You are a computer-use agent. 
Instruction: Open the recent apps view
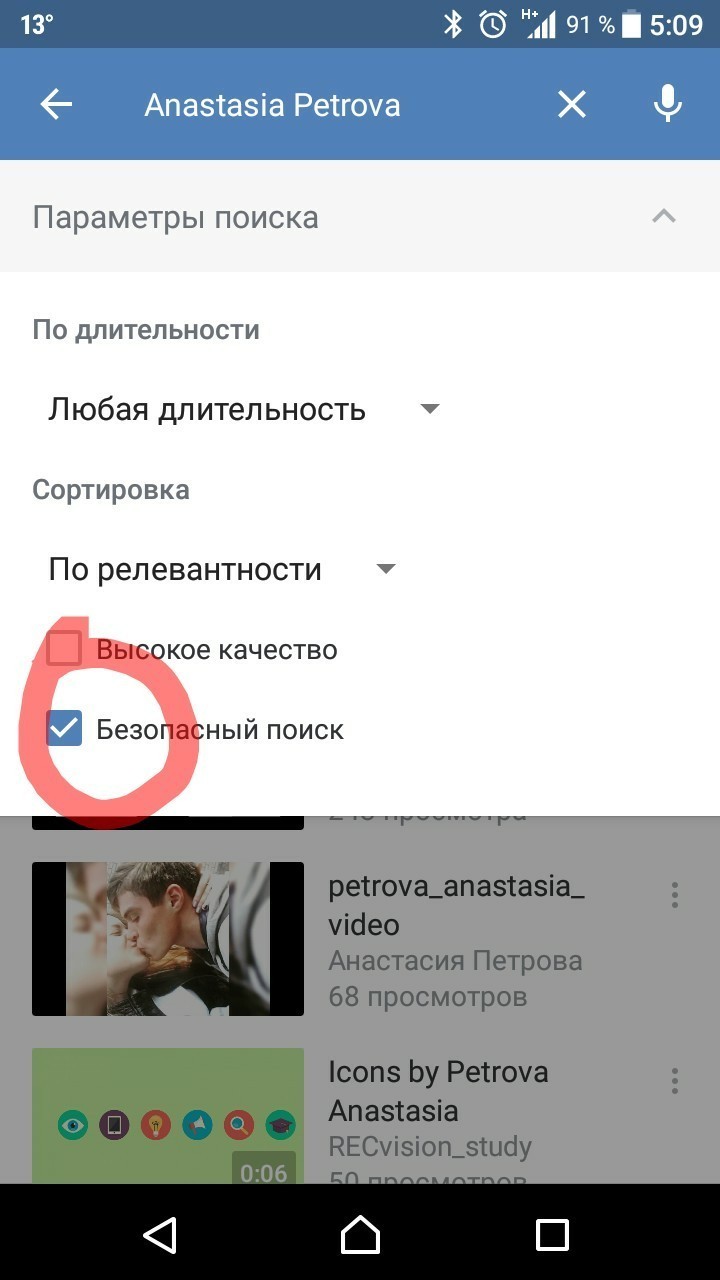tap(552, 1235)
